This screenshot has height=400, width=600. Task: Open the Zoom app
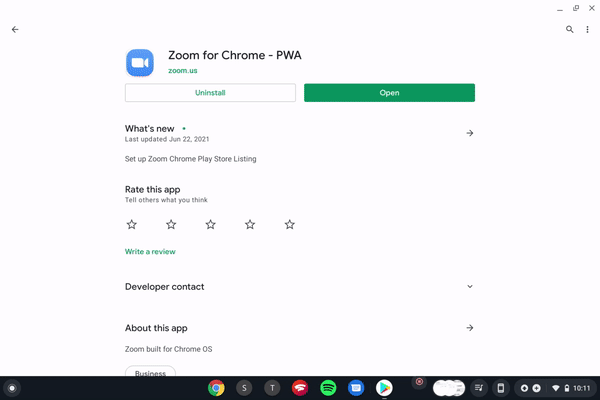click(389, 93)
